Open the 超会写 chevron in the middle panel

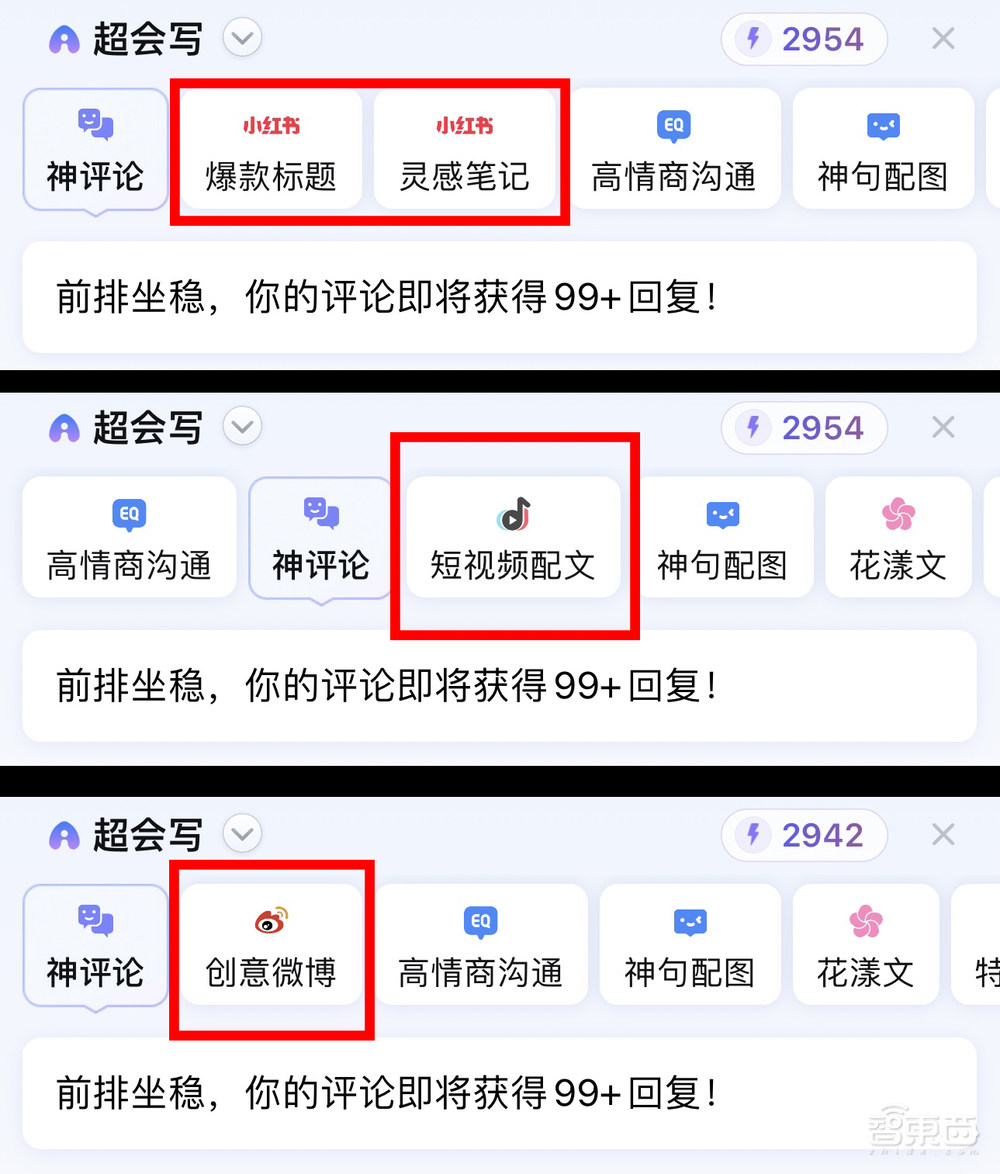[242, 426]
